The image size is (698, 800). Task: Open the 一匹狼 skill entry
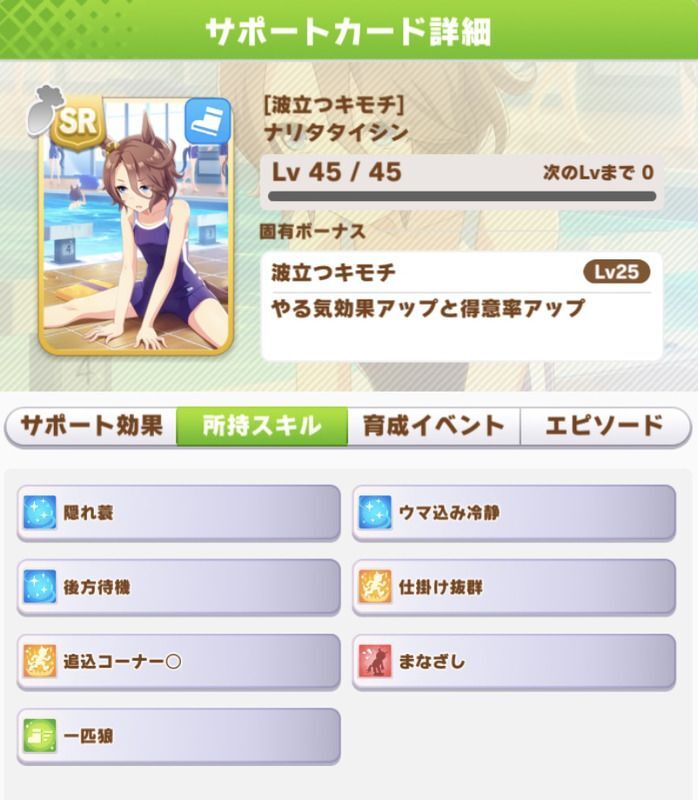(x=179, y=736)
